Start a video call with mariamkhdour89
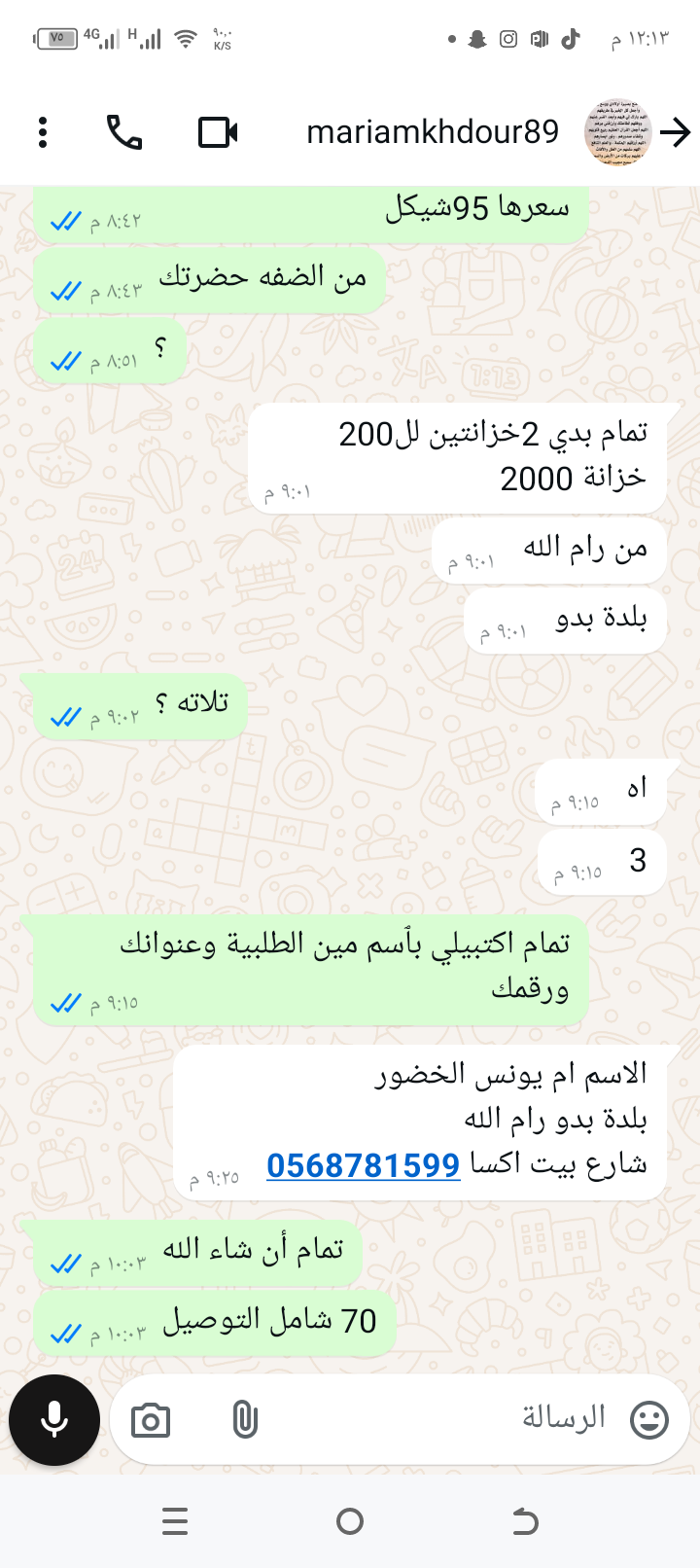Image resolution: width=700 pixels, height=1568 pixels. click(x=218, y=132)
